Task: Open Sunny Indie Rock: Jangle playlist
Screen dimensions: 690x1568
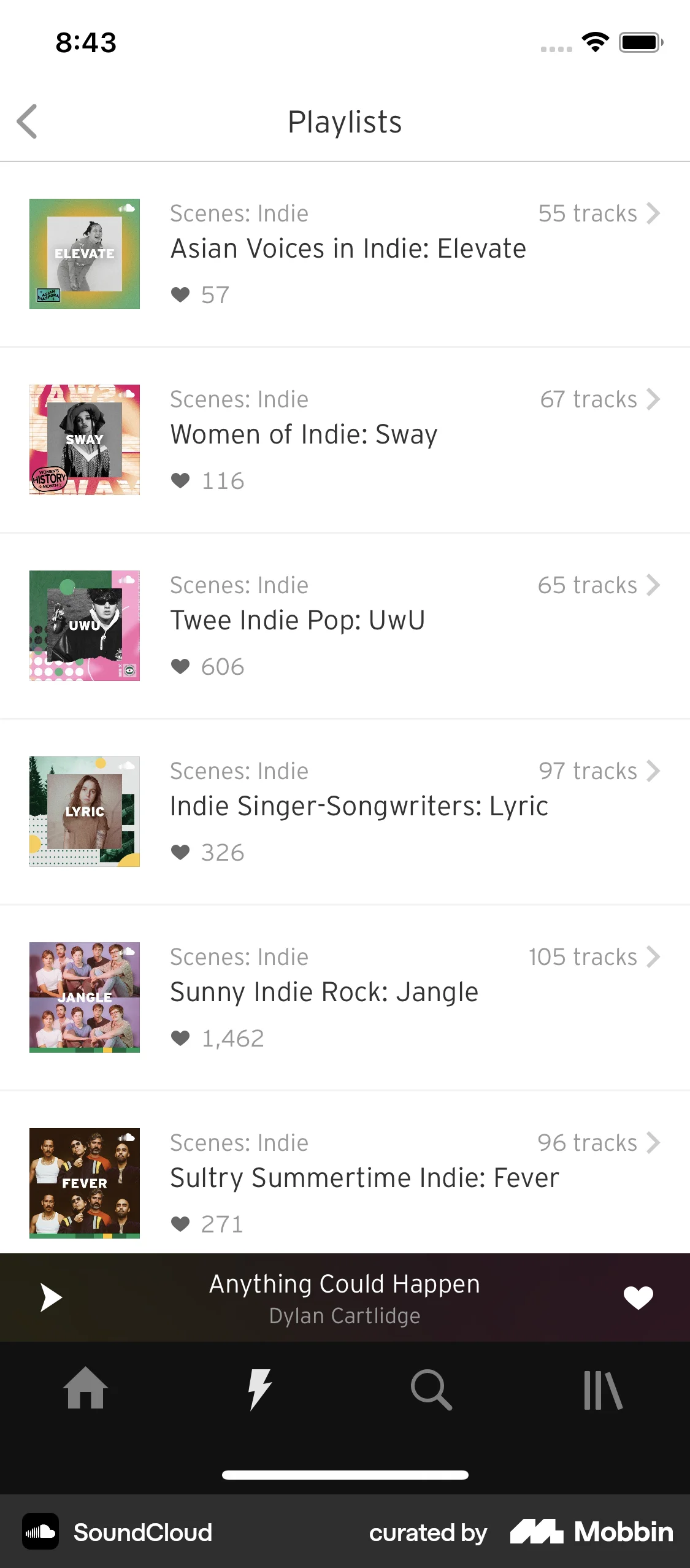Action: [x=324, y=992]
